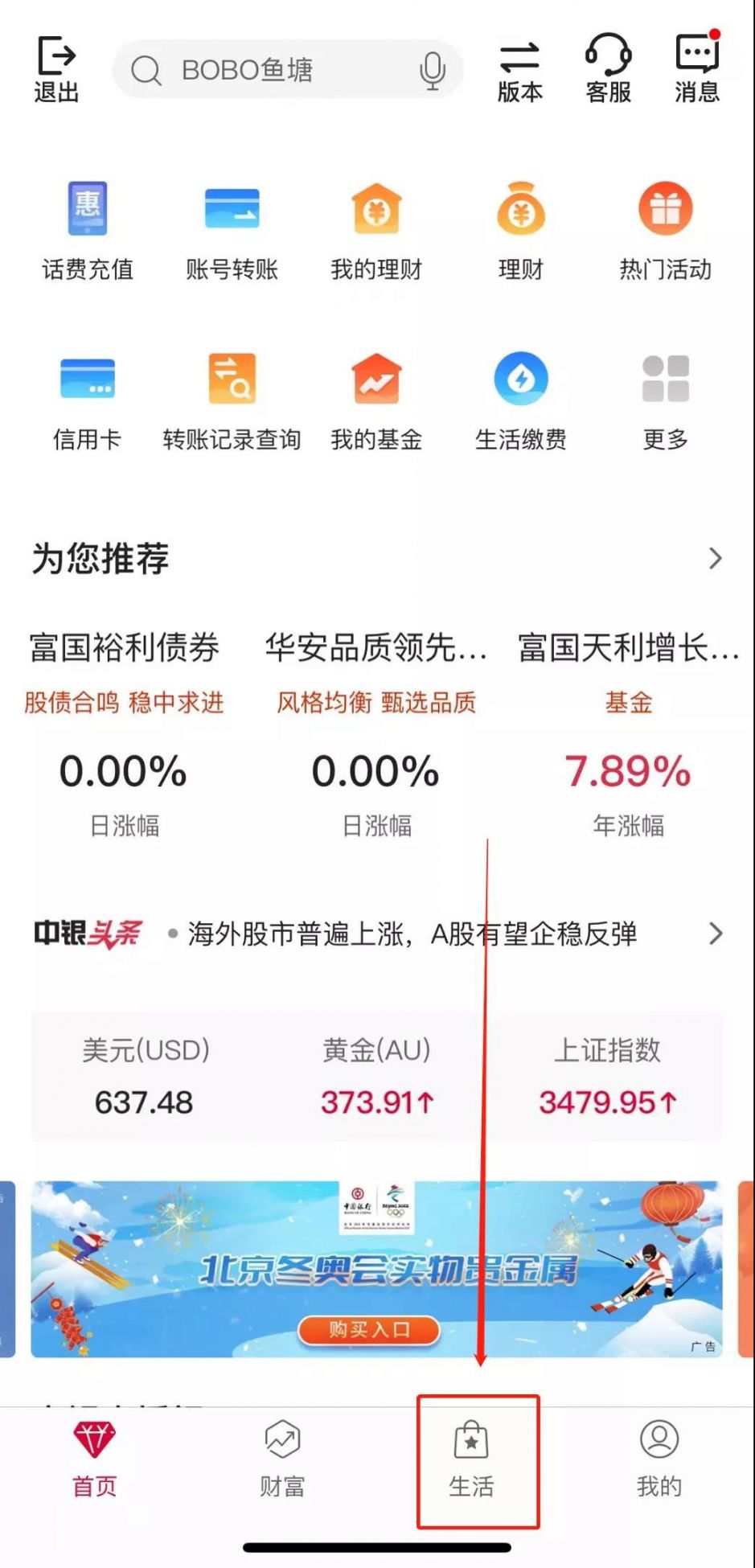Contact 客服 customer service
Image resolution: width=755 pixels, height=1568 pixels.
(x=608, y=69)
